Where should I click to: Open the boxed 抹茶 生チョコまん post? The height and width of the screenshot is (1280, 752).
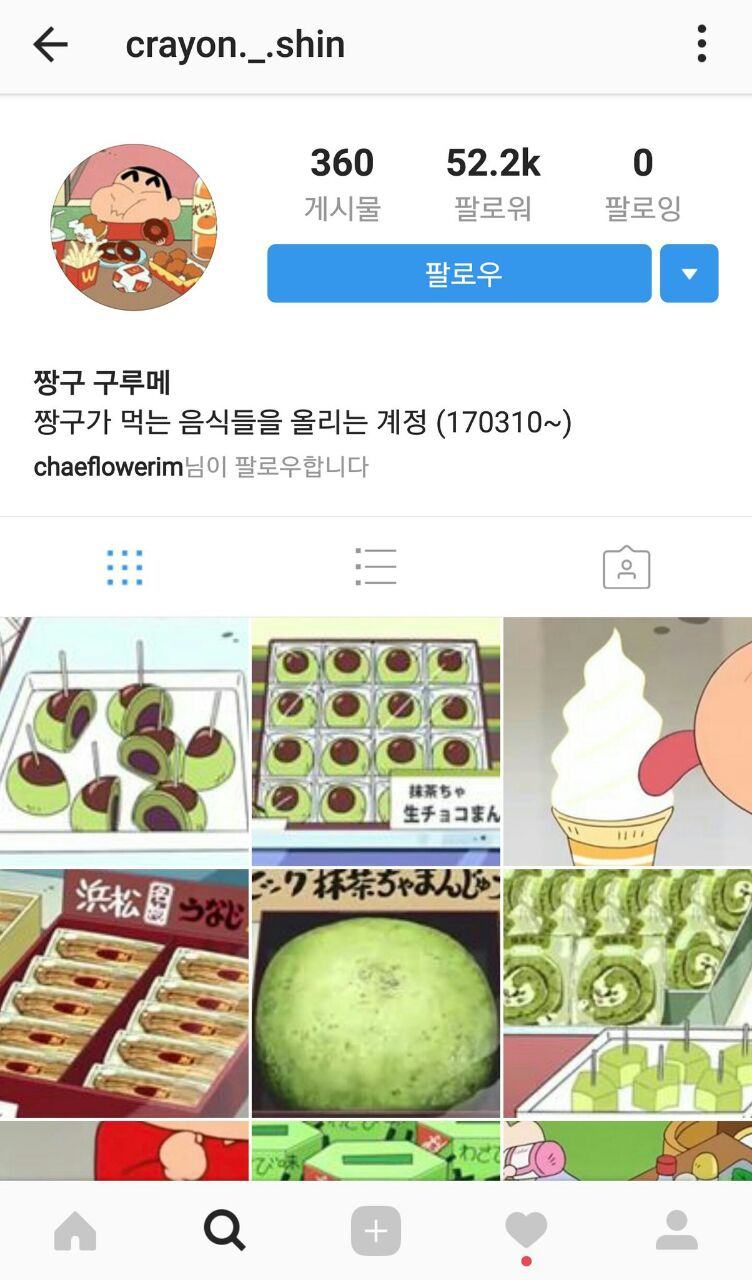tap(376, 741)
